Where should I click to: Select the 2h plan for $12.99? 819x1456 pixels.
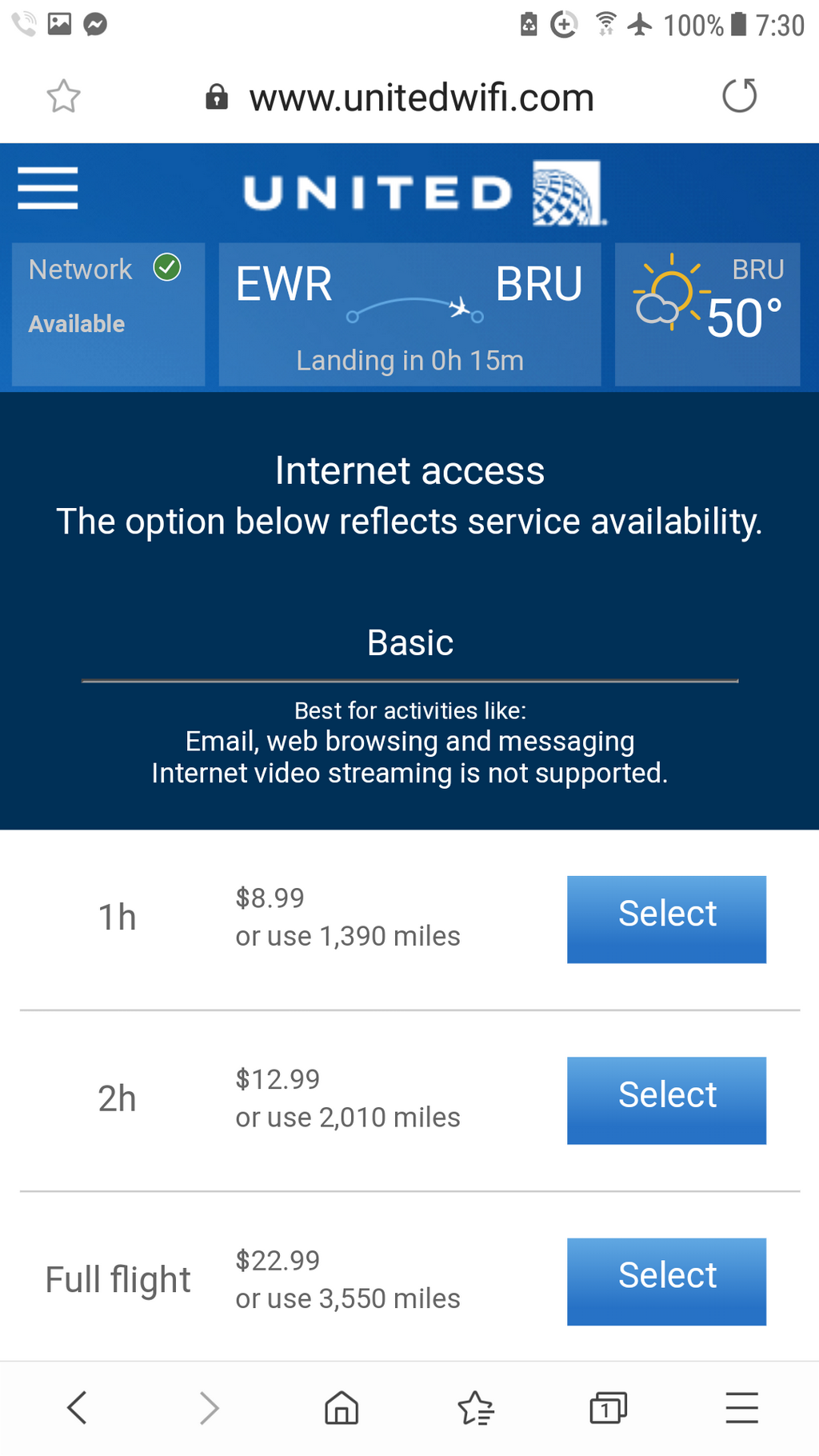666,1100
